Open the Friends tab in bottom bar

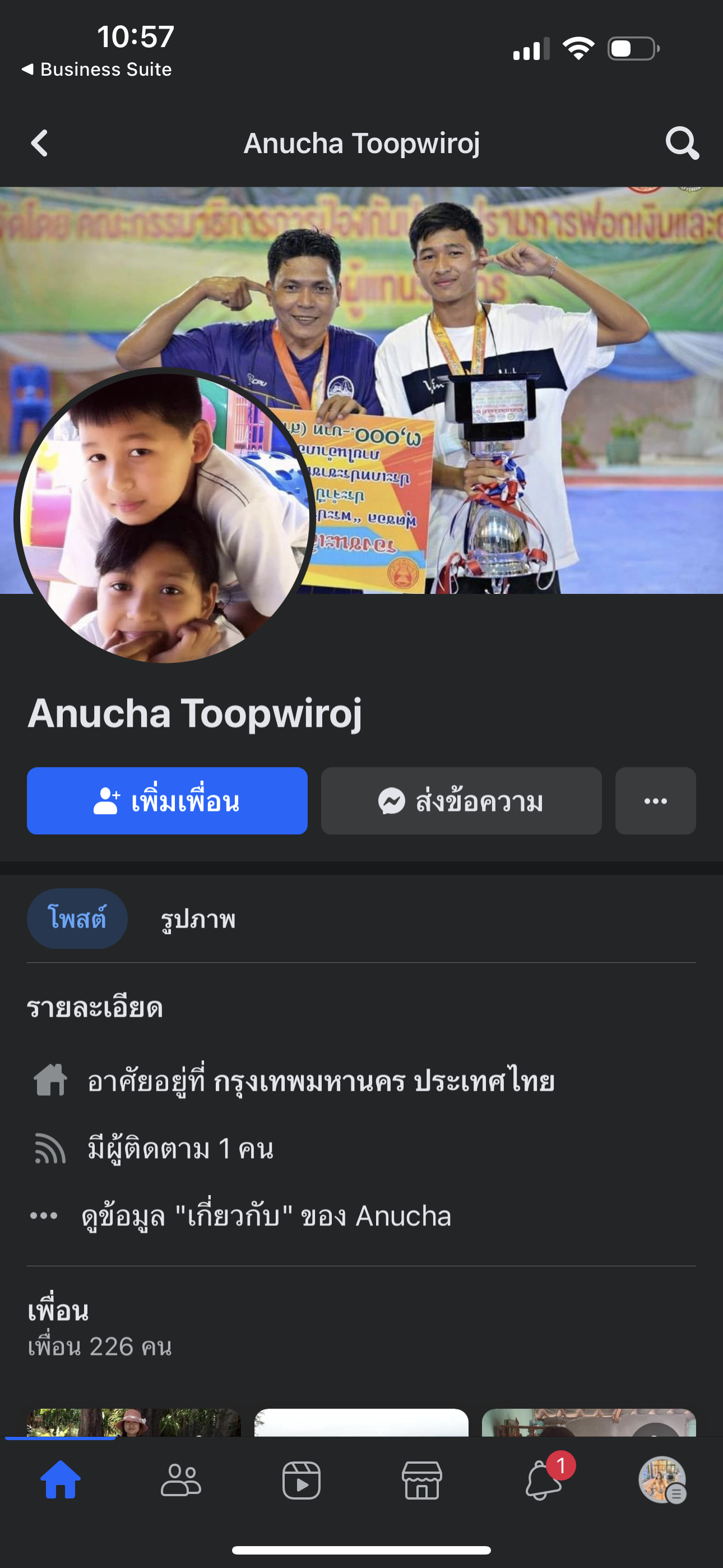pyautogui.click(x=180, y=1481)
